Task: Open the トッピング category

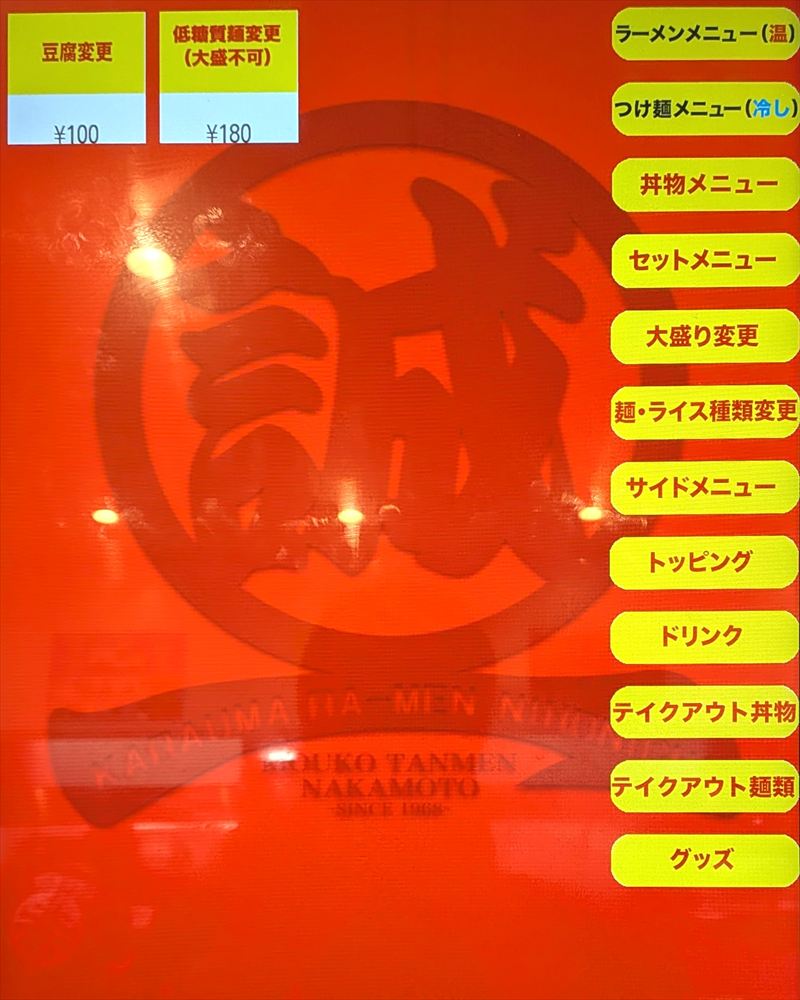Action: tap(704, 562)
